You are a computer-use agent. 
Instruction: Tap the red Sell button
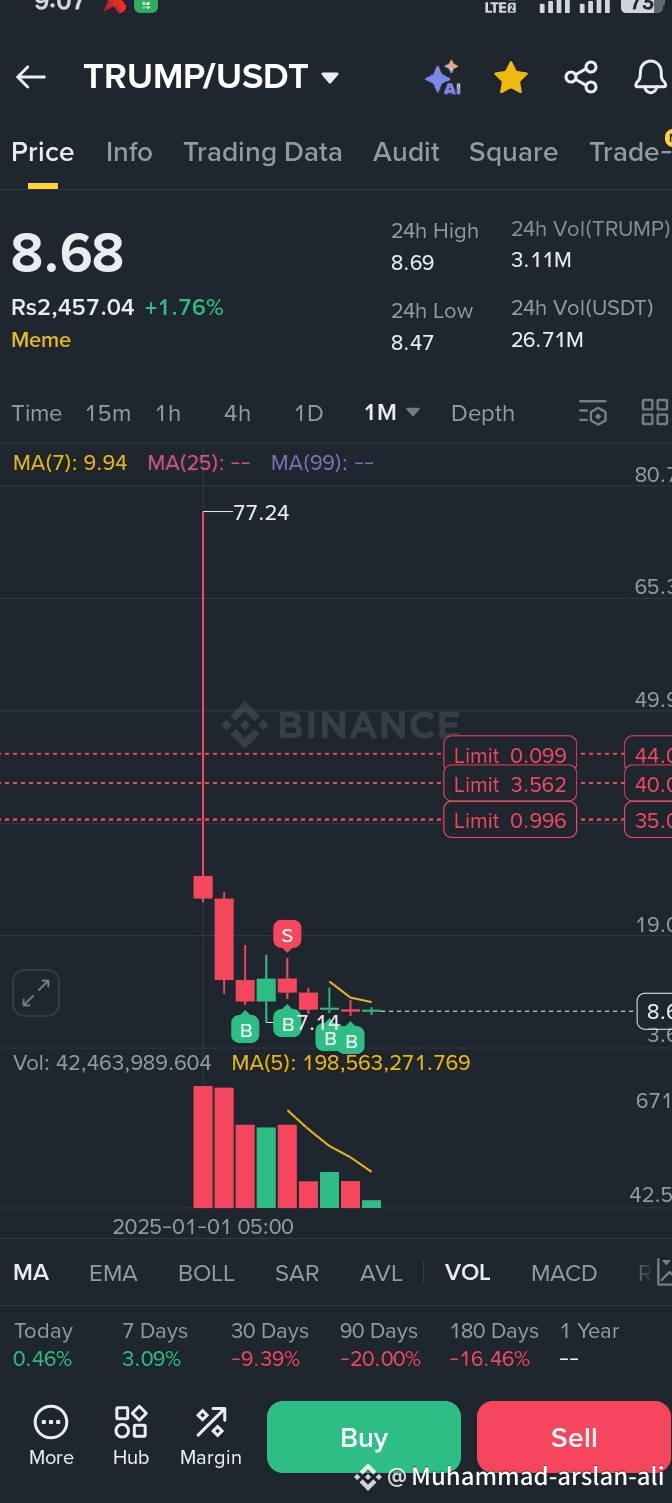[574, 1437]
